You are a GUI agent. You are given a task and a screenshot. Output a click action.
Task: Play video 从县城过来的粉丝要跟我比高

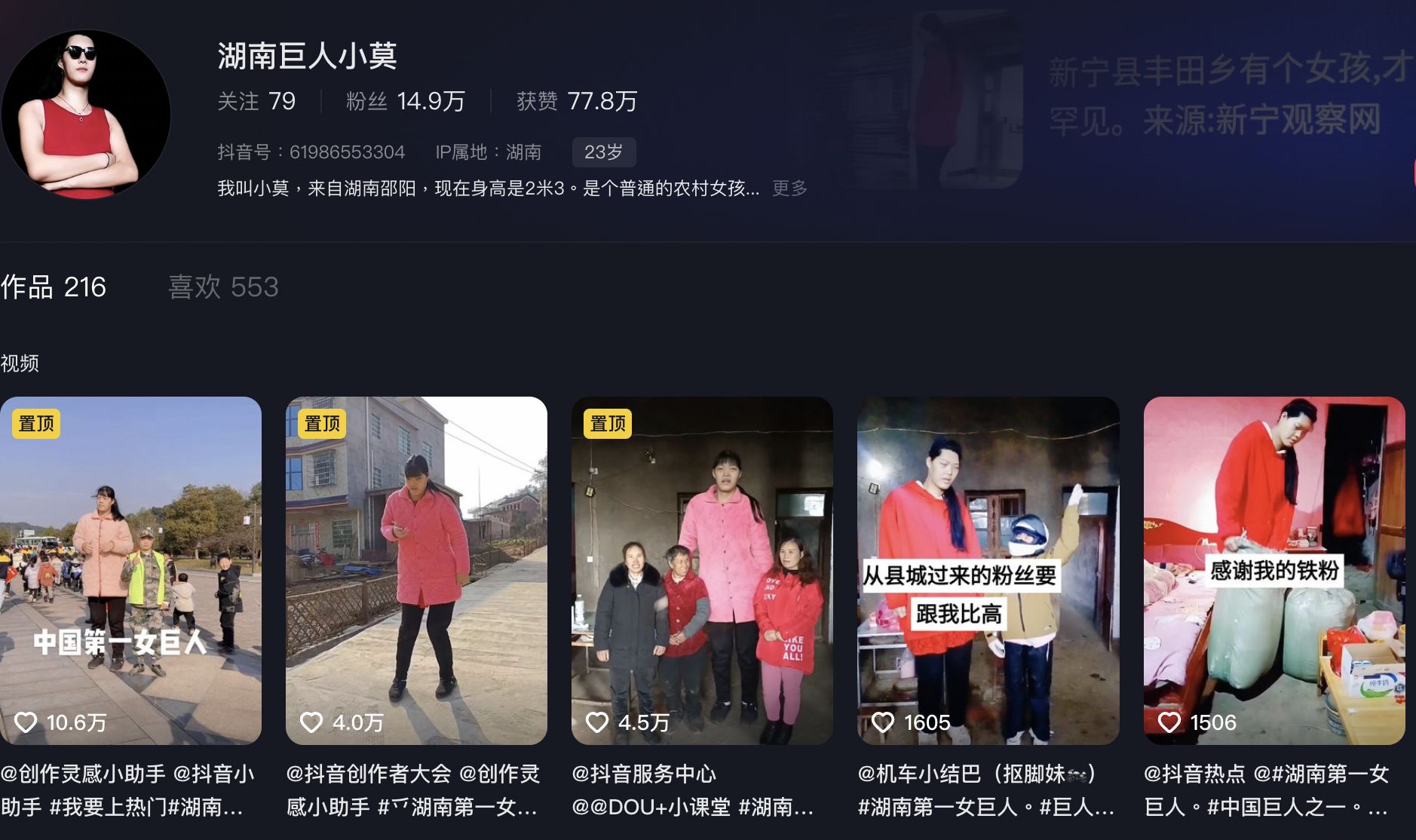988,570
